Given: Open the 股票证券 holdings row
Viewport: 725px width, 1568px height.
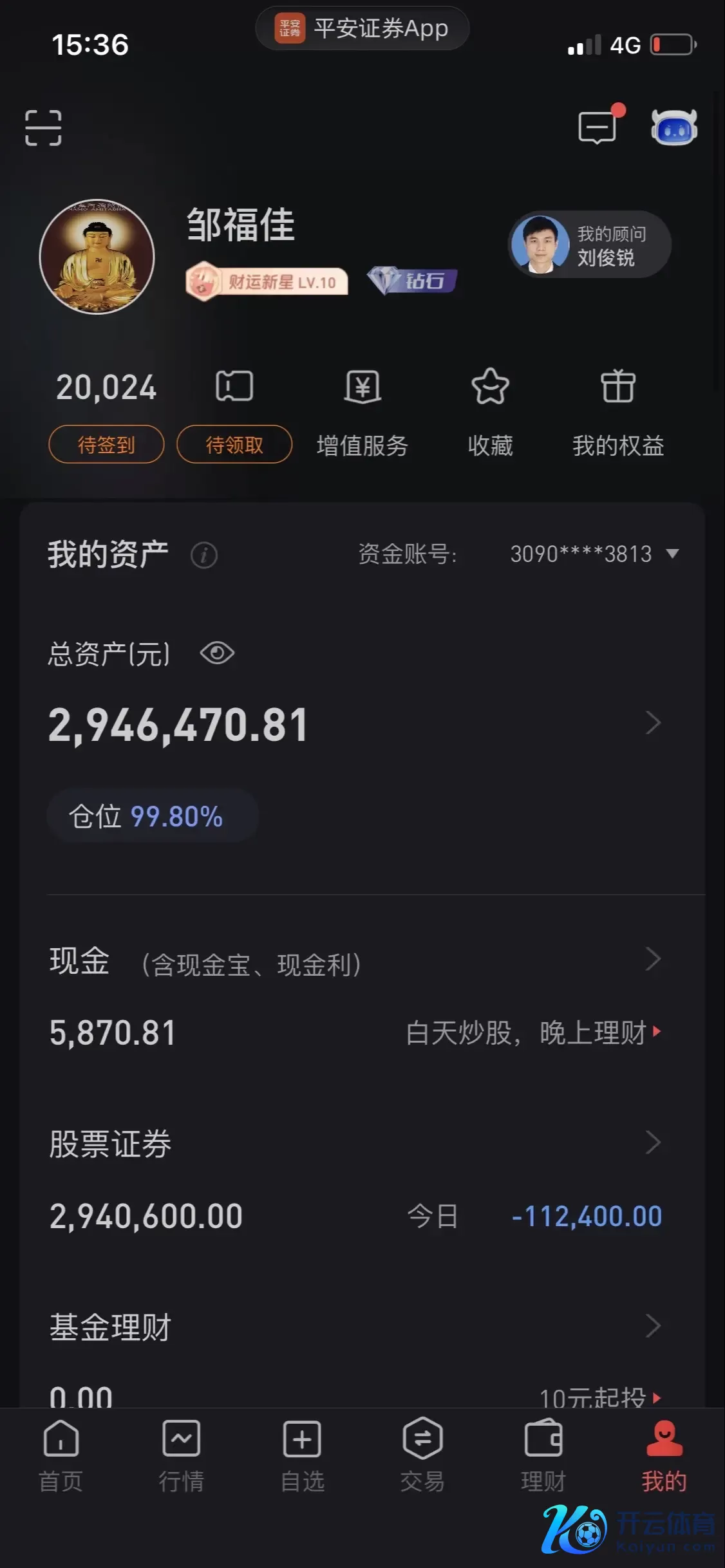Looking at the screenshot, I should click(x=653, y=1143).
